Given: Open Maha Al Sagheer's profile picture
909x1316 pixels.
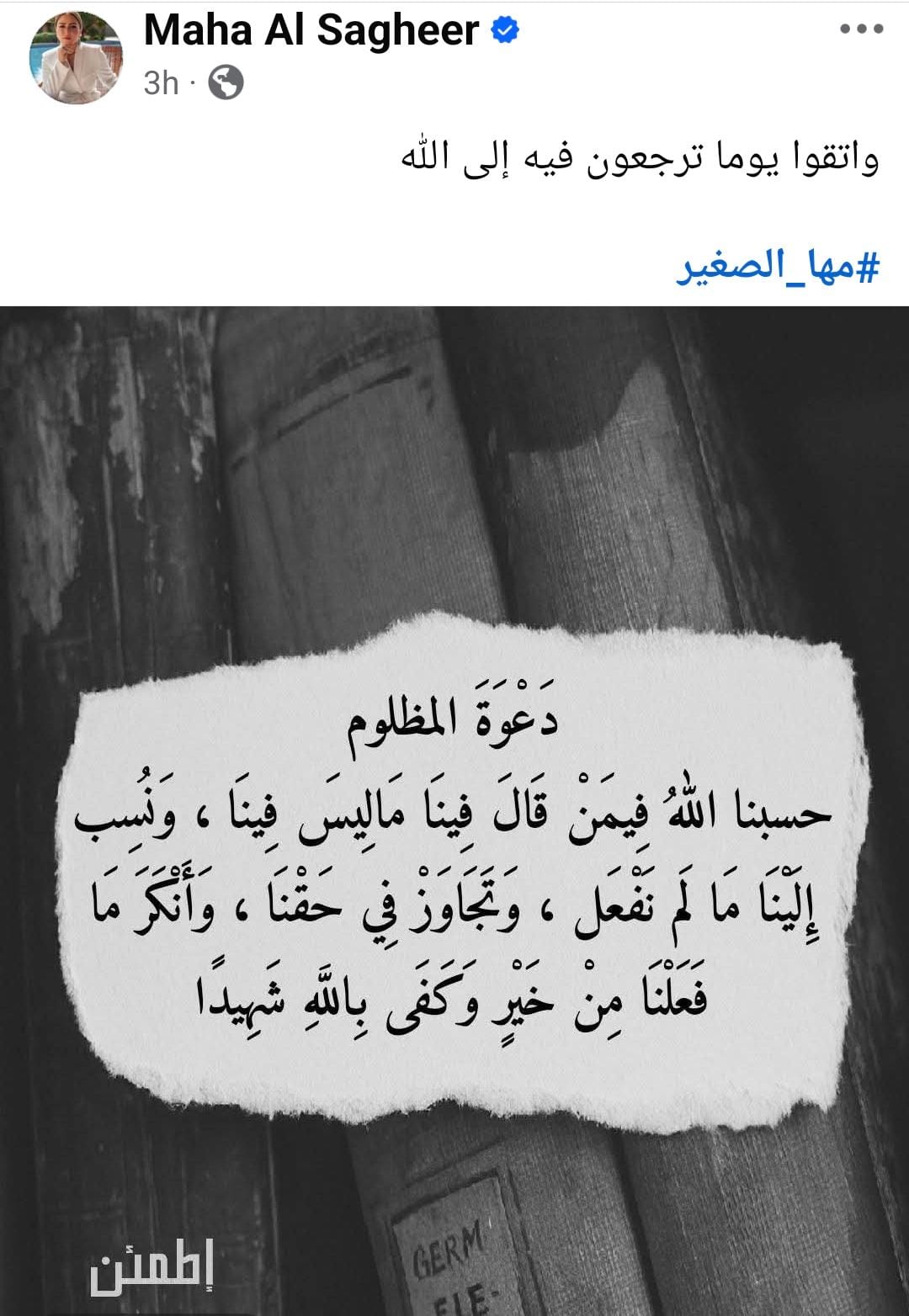Looking at the screenshot, I should (x=77, y=58).
